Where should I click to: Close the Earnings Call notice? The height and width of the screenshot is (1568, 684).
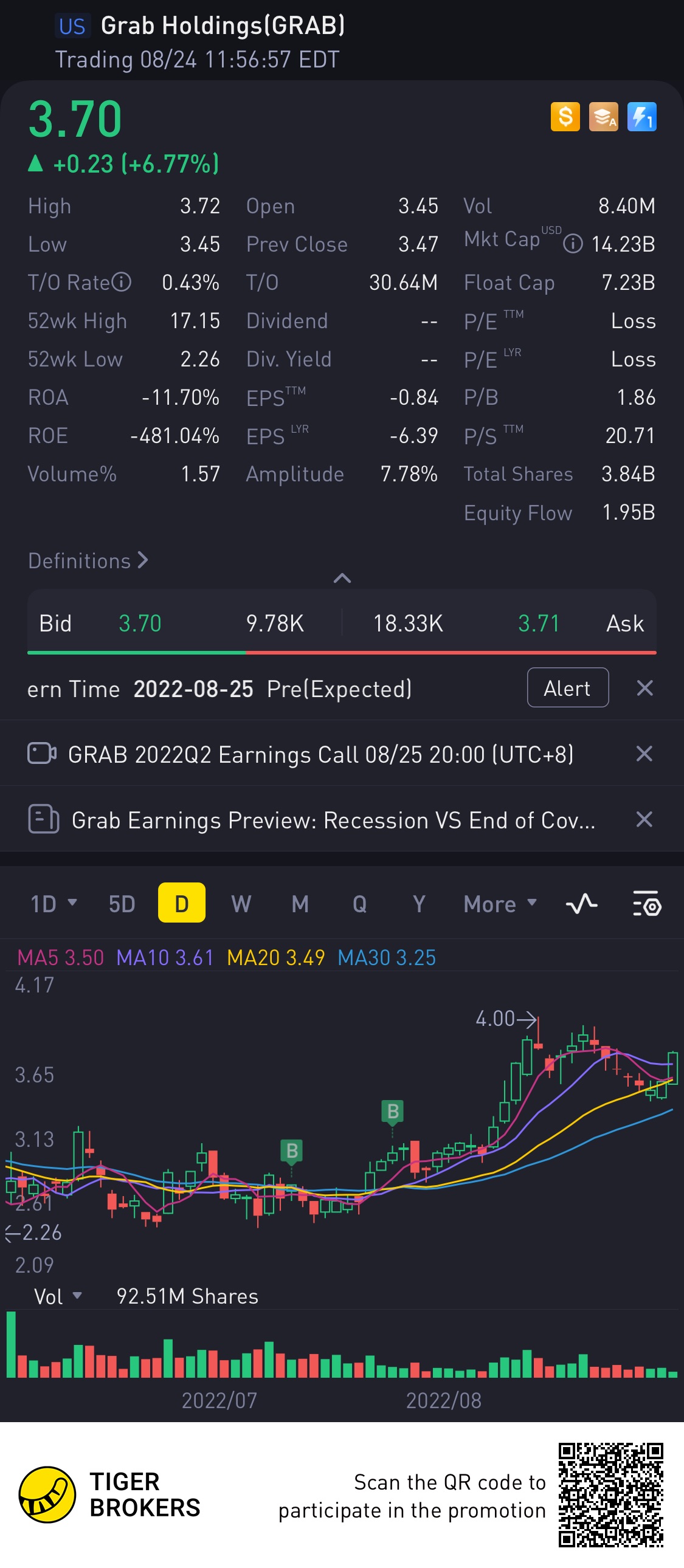(x=644, y=754)
